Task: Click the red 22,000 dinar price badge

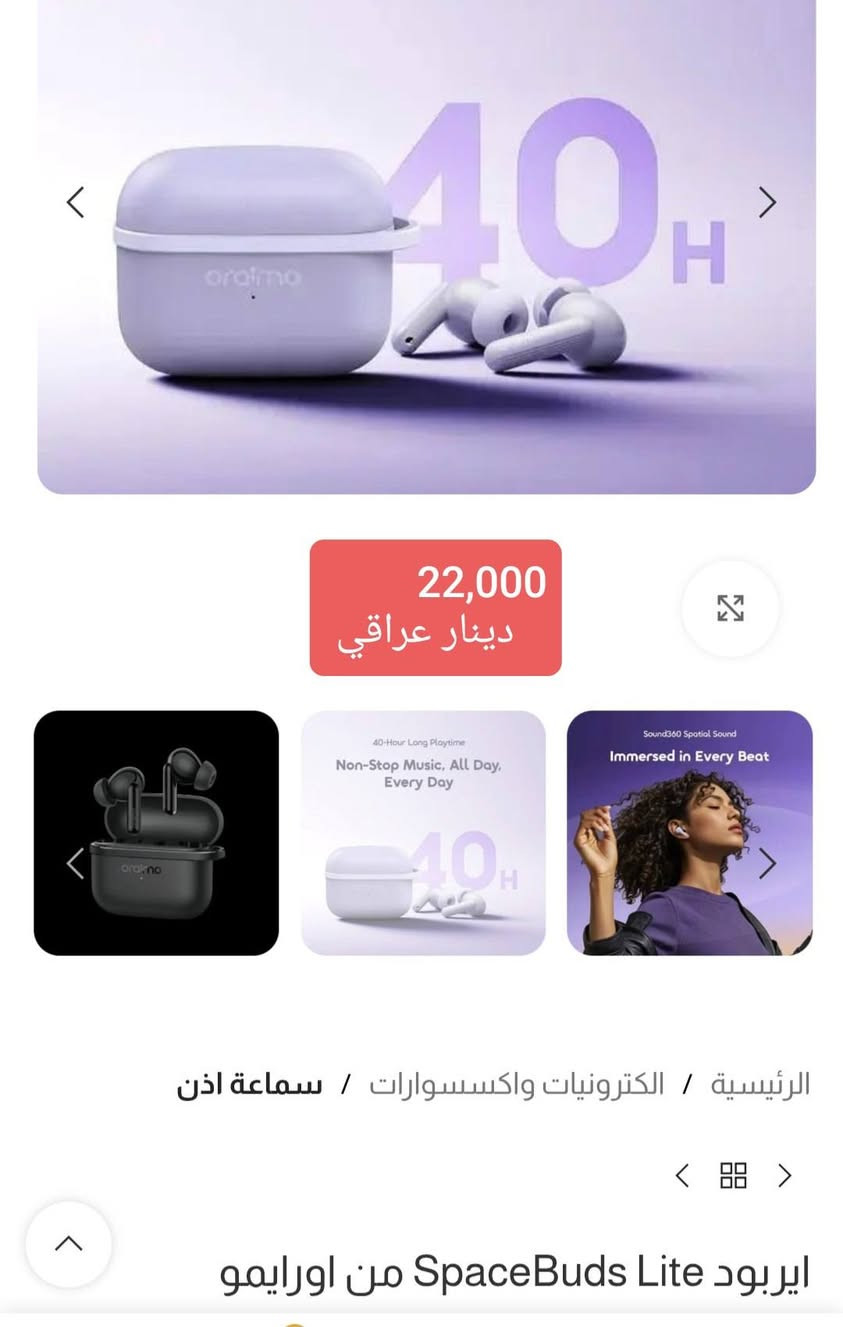Action: 434,607
